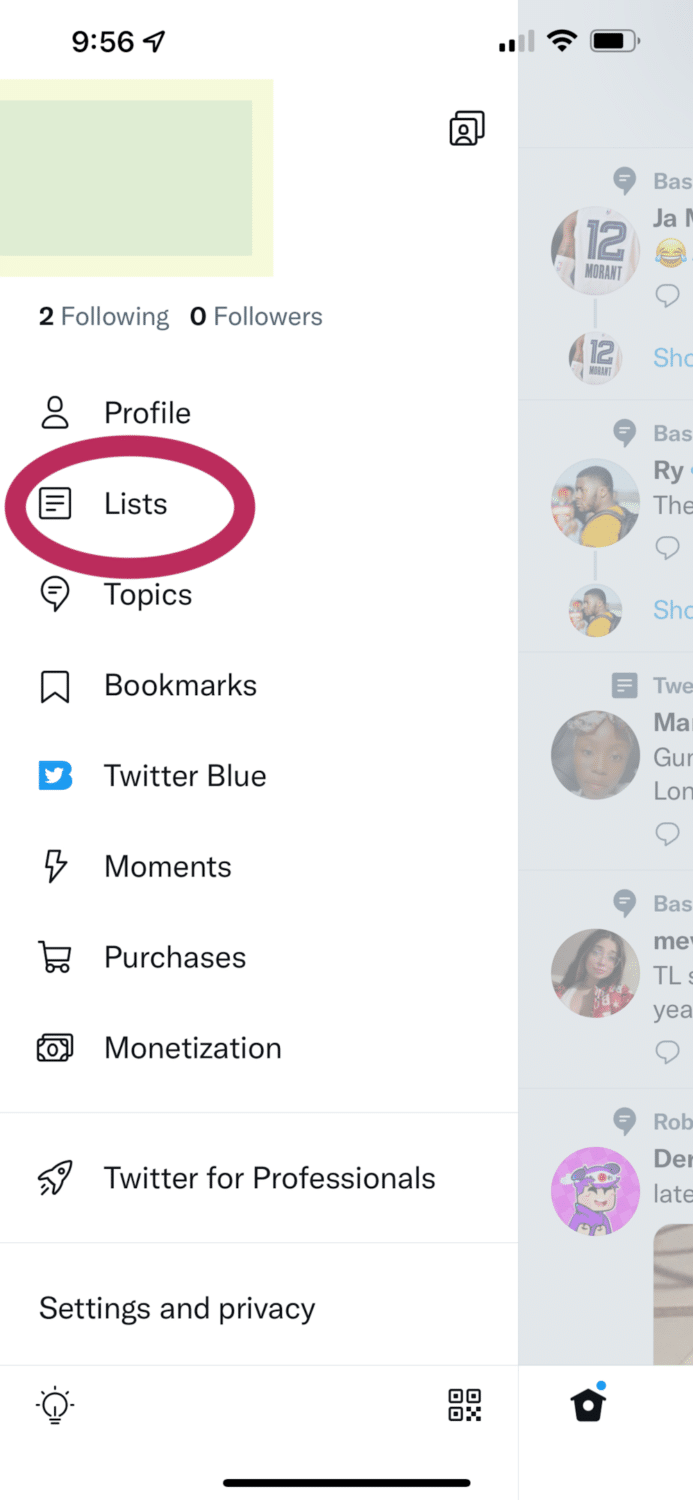Tap the lightbulb display settings icon
The height and width of the screenshot is (1500, 693).
point(55,1405)
